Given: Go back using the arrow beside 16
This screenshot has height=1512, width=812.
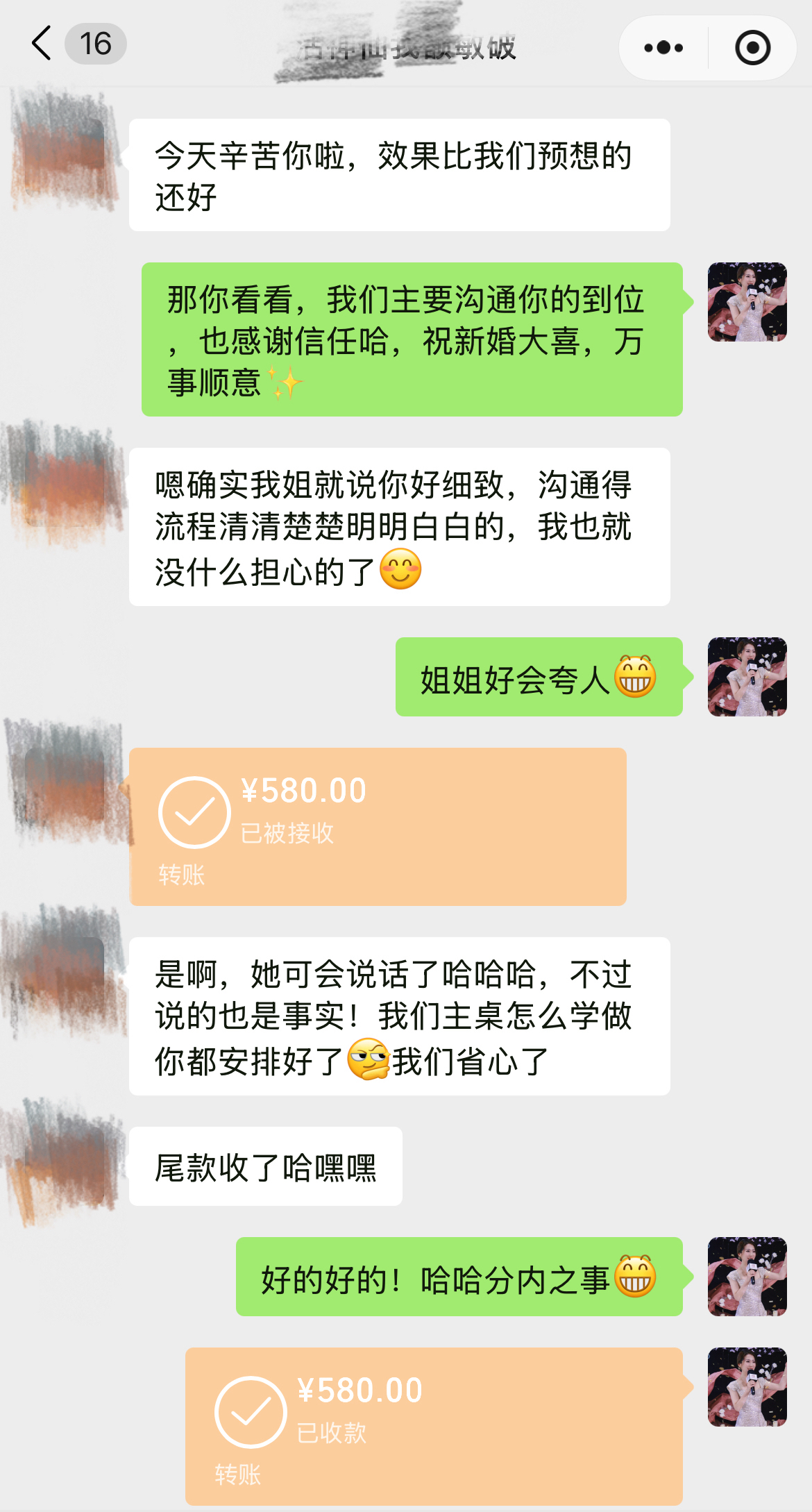Looking at the screenshot, I should [42, 44].
